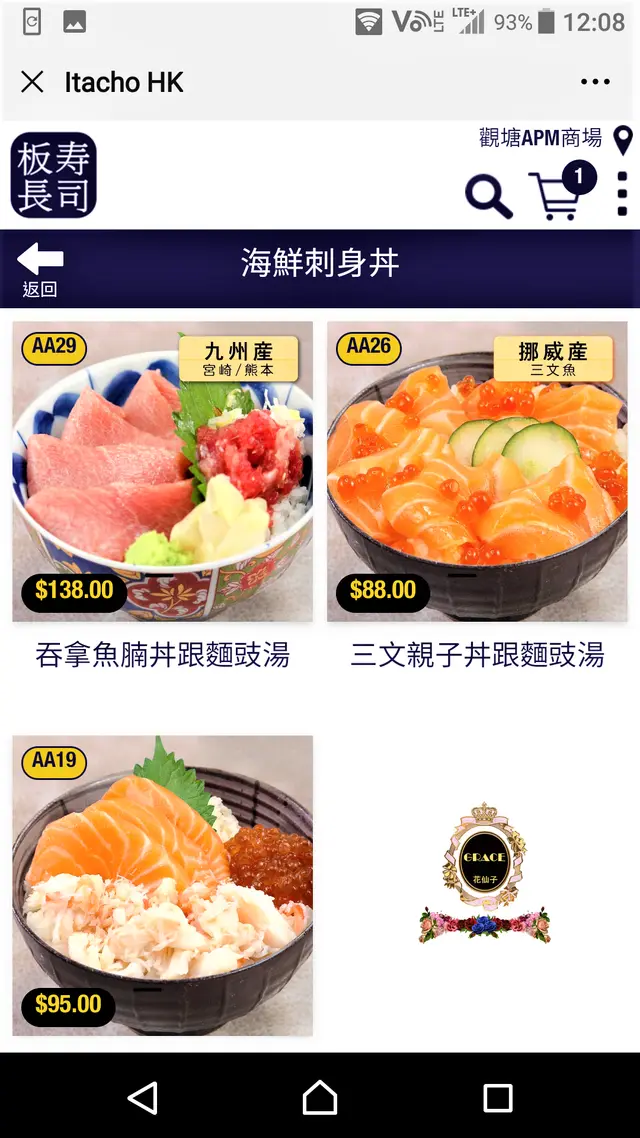
Task: Open the vertical dots menu beside the cart
Action: (622, 194)
